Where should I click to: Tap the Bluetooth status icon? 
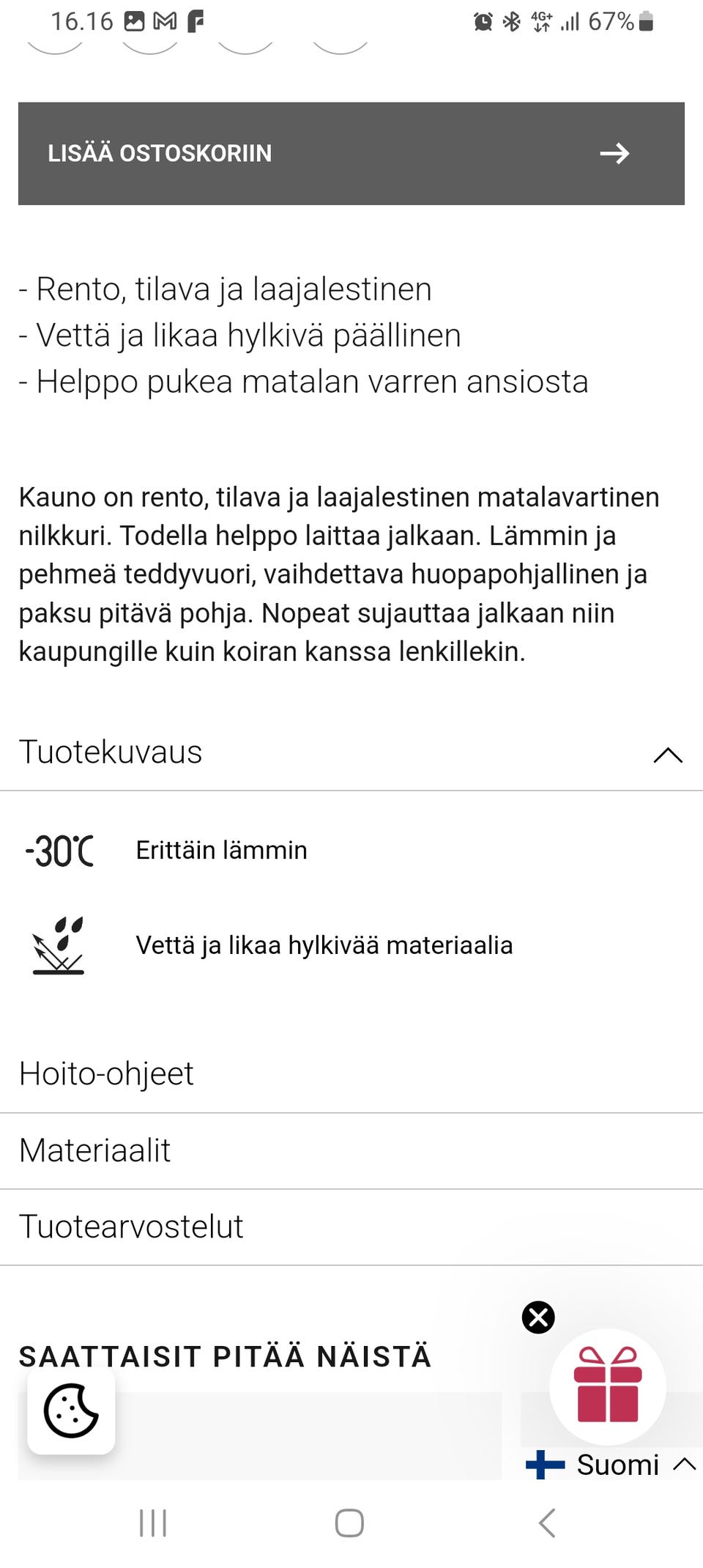[513, 21]
